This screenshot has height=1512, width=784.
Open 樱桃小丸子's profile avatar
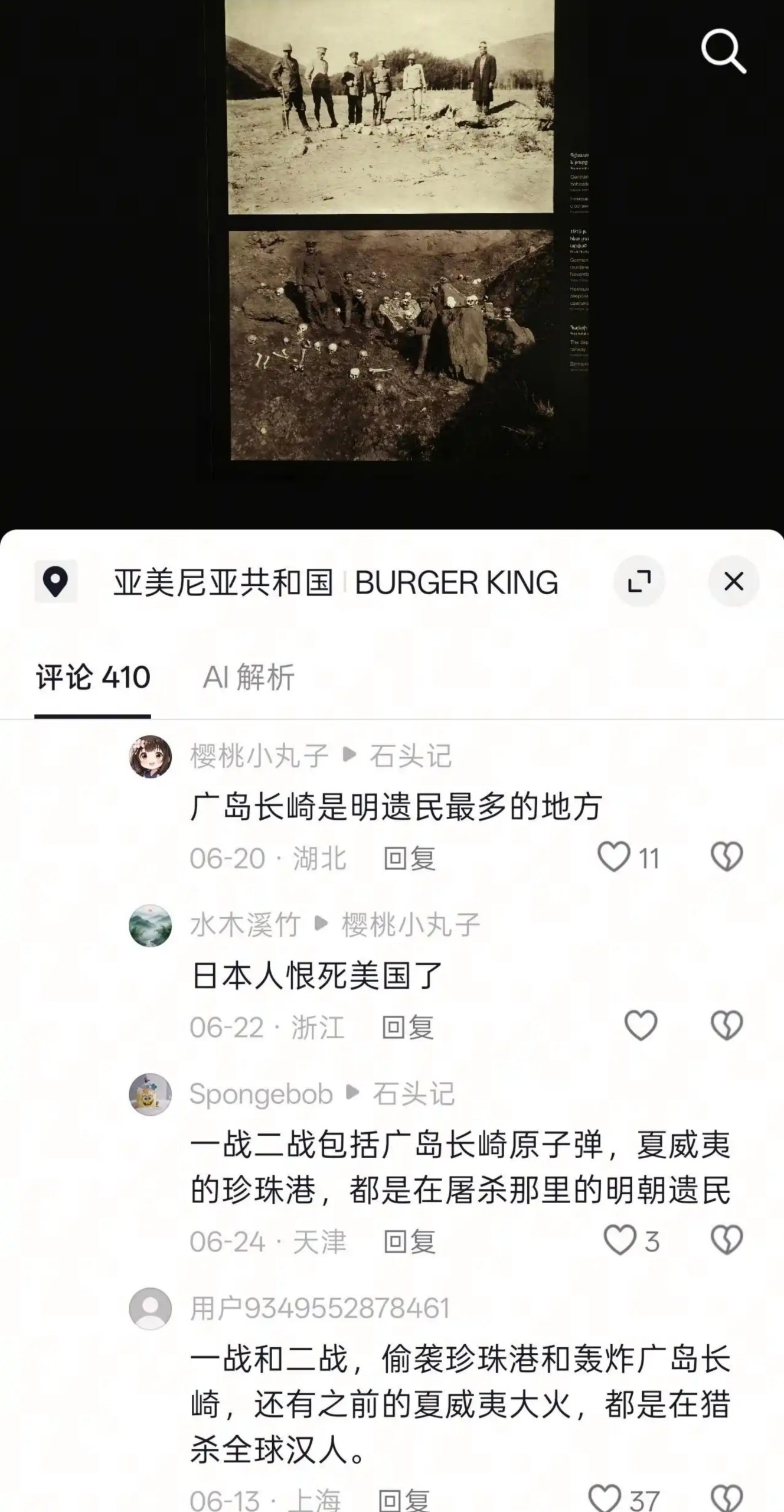tap(151, 757)
